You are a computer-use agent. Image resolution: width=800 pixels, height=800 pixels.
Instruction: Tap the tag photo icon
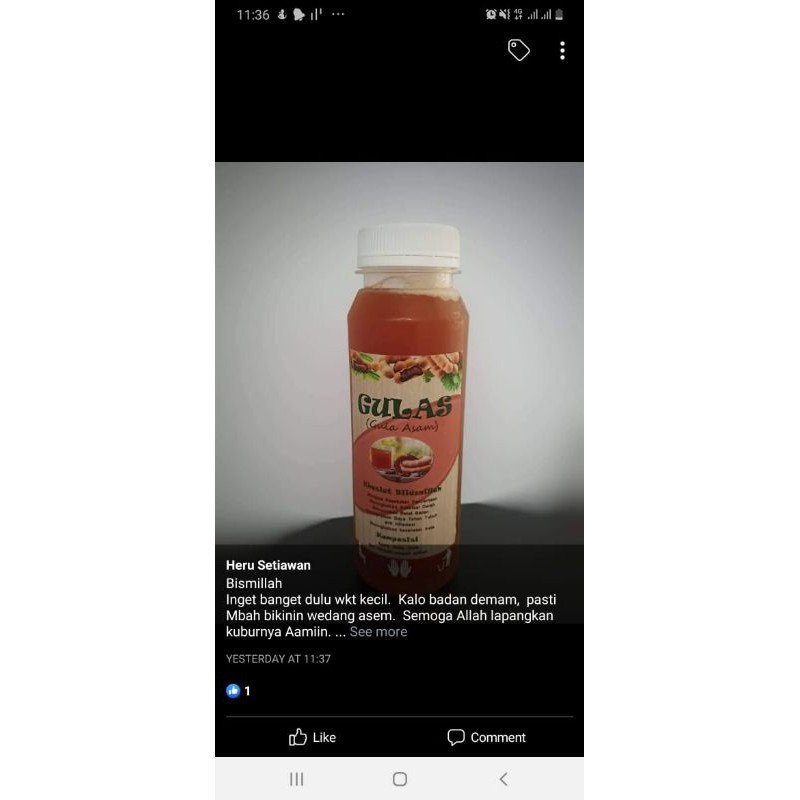518,50
